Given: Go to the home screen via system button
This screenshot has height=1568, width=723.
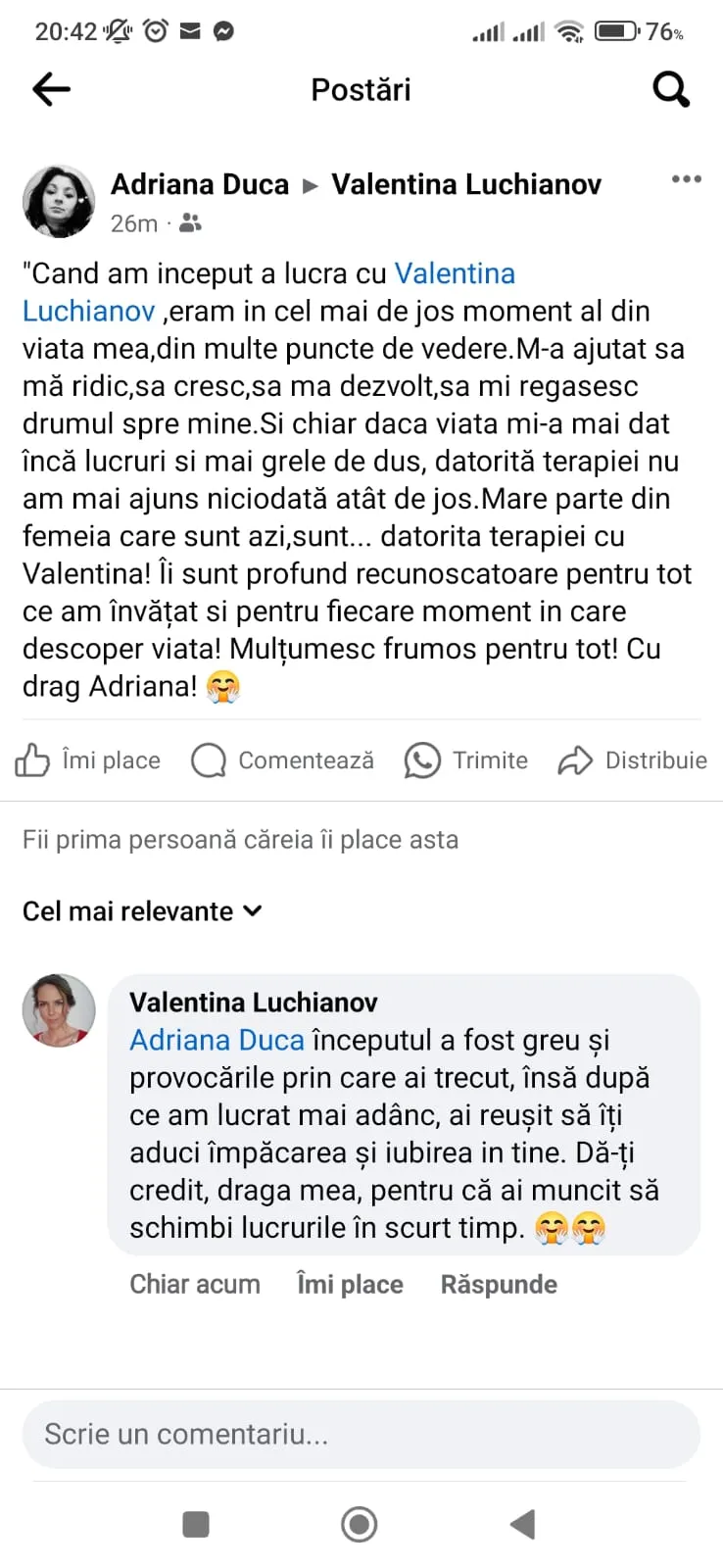Looking at the screenshot, I should coord(360,1524).
